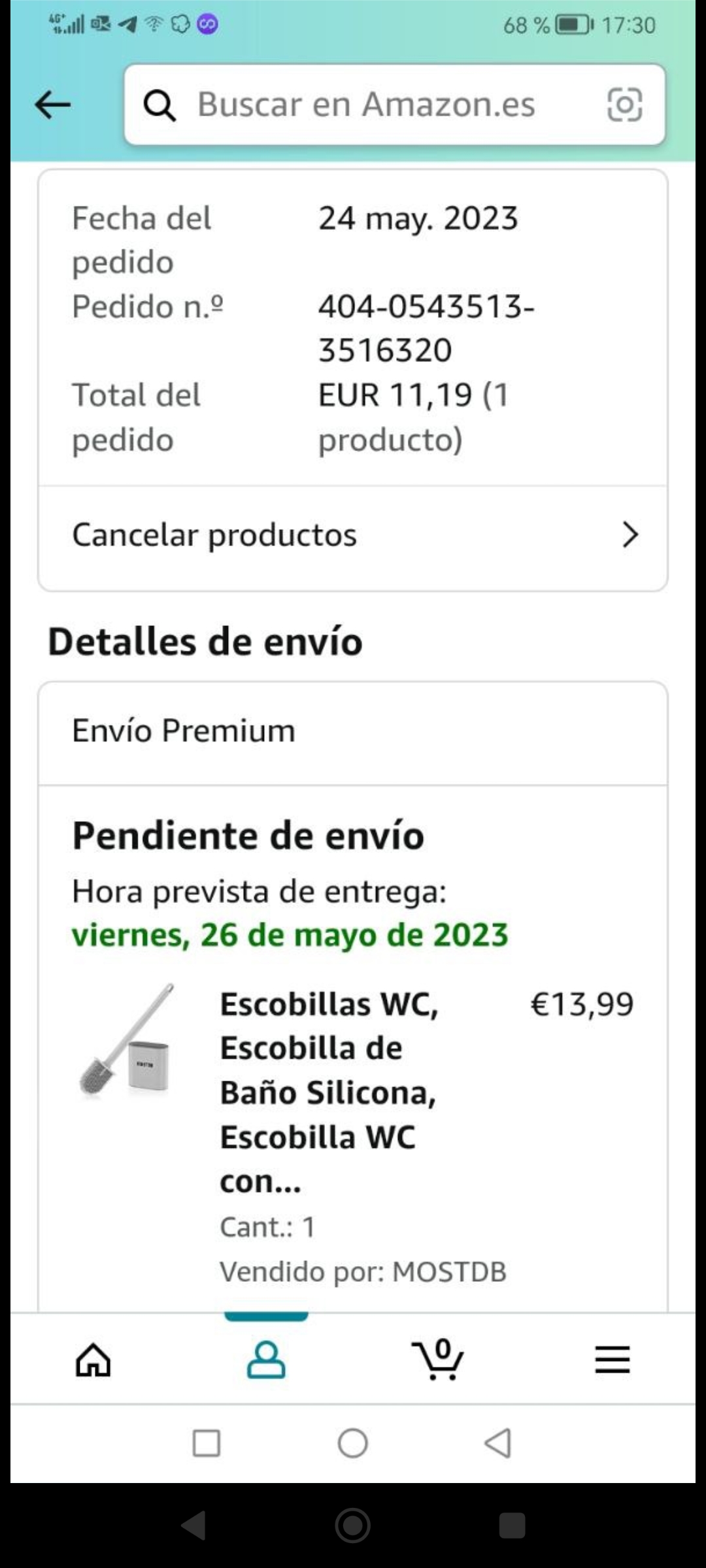706x1568 pixels.
Task: Open Cancelar productos
Action: pyautogui.click(x=353, y=535)
